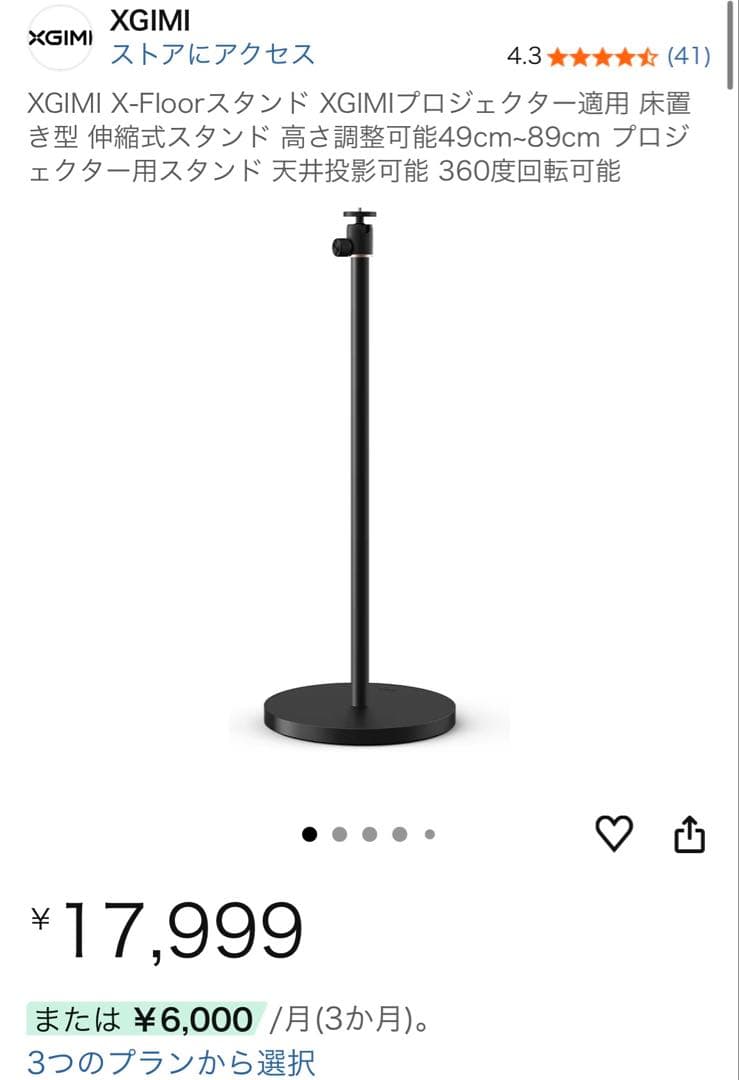Select the fourth carousel dot
Viewport: 739px width, 1080px height.
tap(401, 831)
